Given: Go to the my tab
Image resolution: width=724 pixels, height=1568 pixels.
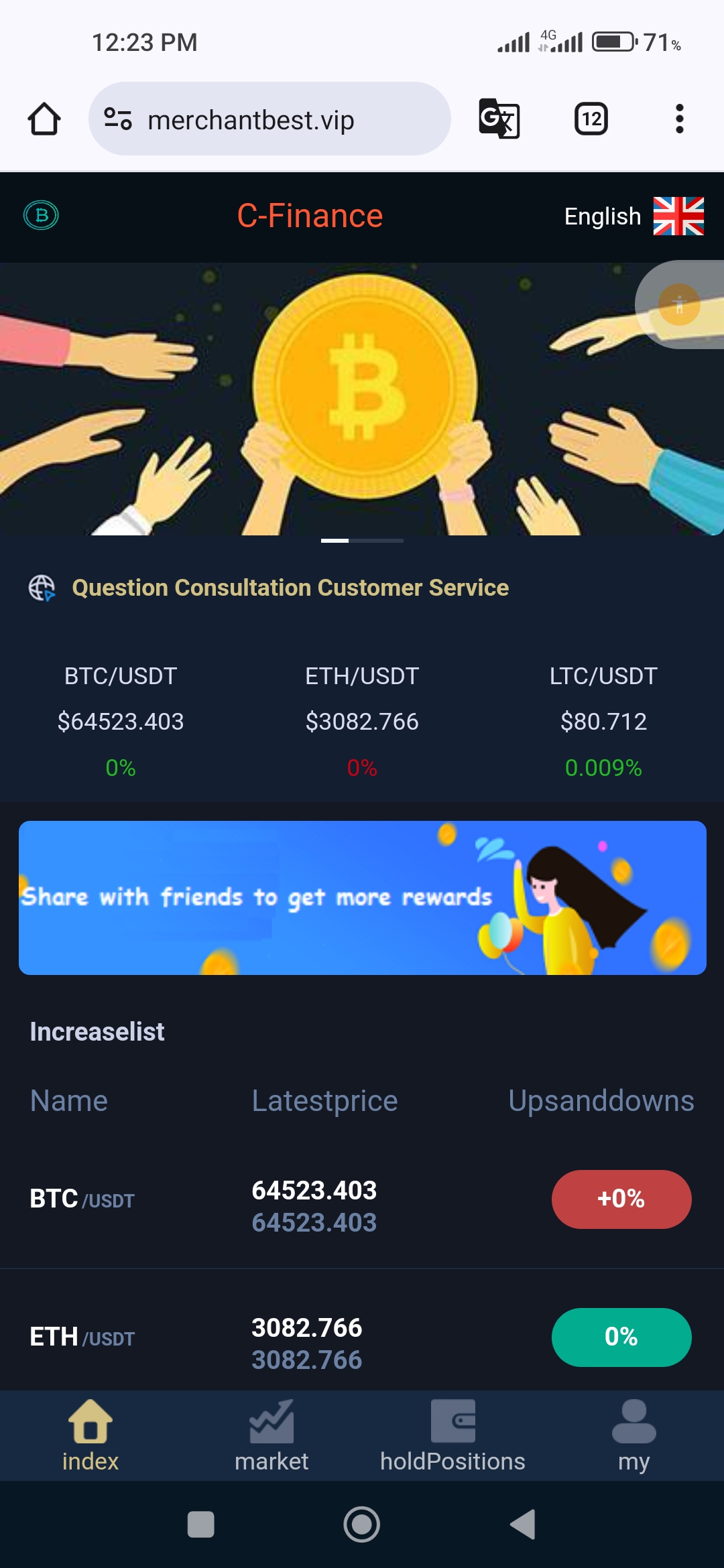Looking at the screenshot, I should [x=633, y=1435].
